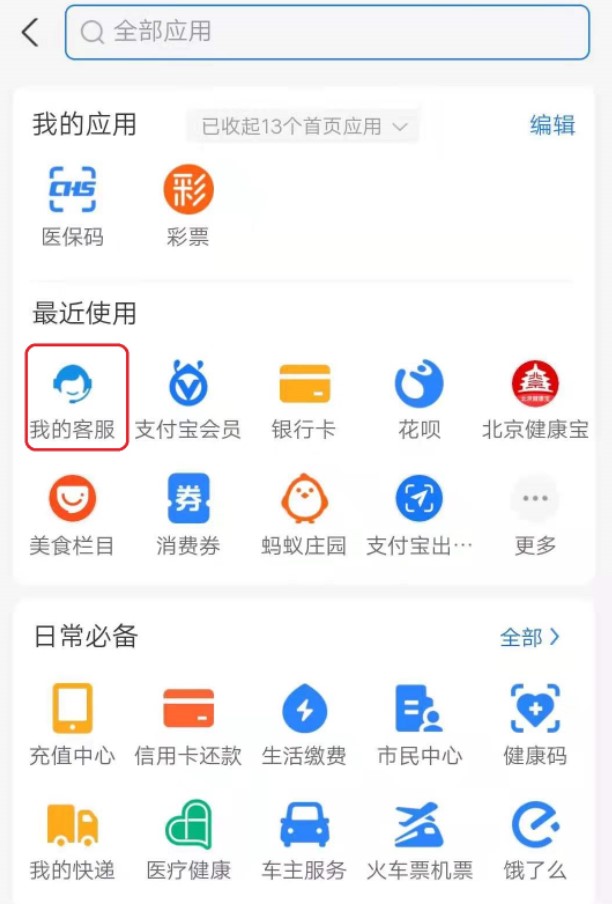Image resolution: width=612 pixels, height=904 pixels.
Task: Open the 医保码 app
Action: point(72,207)
